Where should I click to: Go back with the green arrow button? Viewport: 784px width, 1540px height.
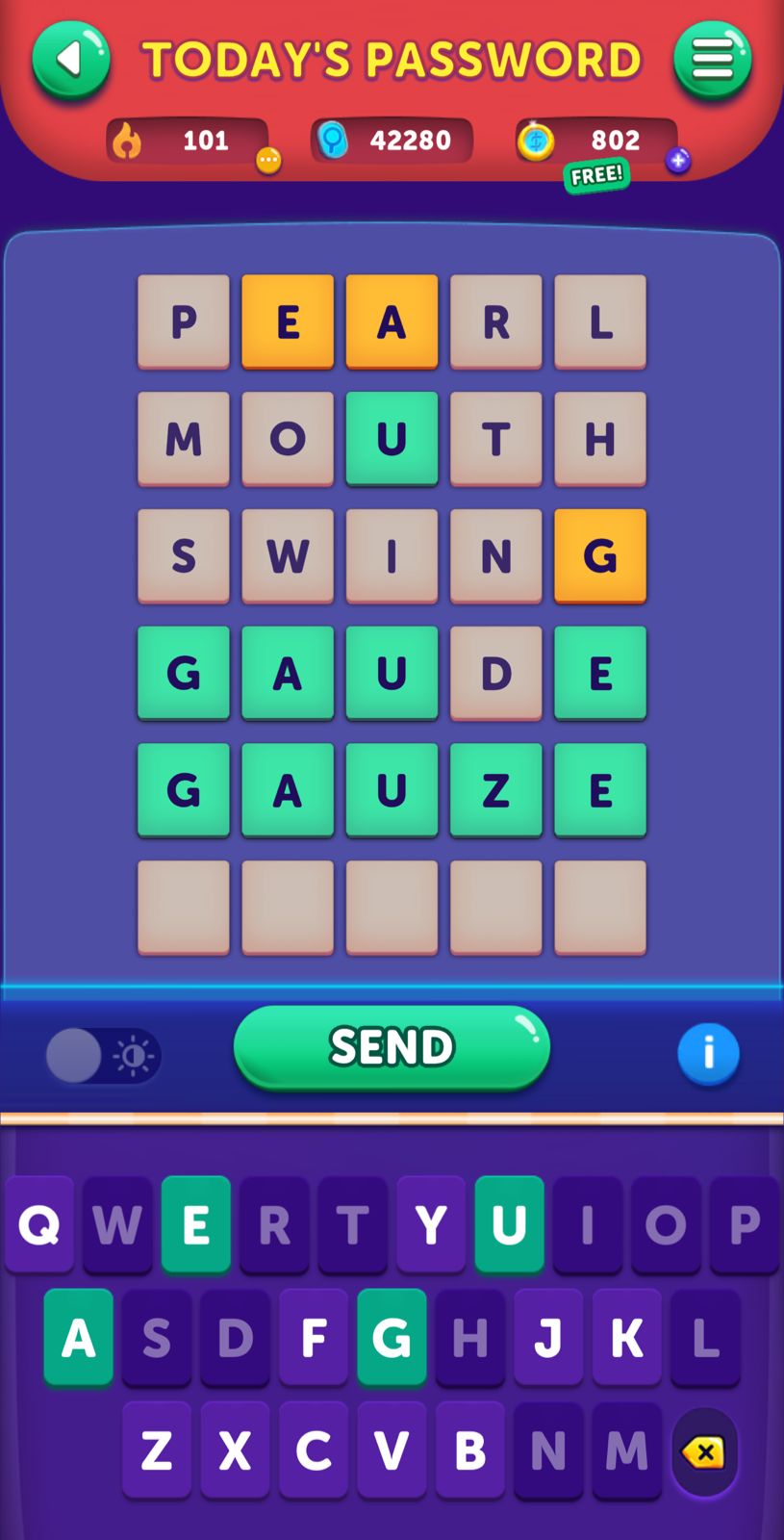pos(70,61)
